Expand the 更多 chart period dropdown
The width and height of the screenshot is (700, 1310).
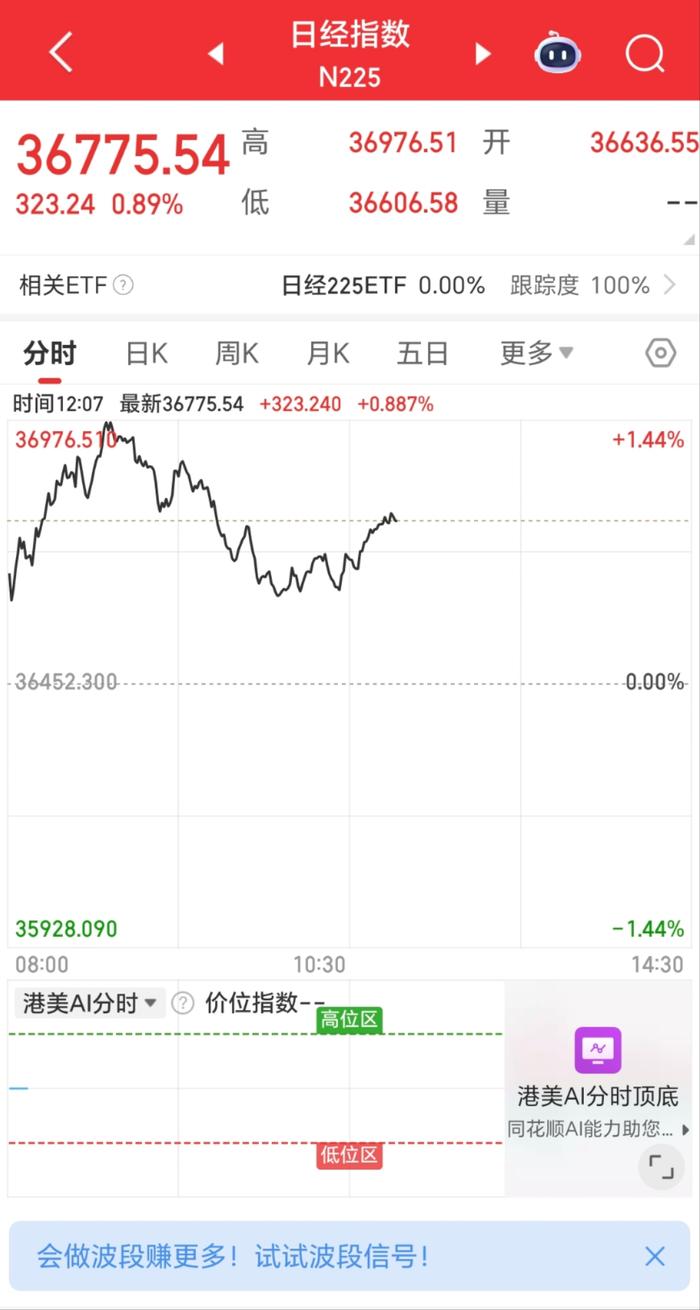[x=536, y=353]
